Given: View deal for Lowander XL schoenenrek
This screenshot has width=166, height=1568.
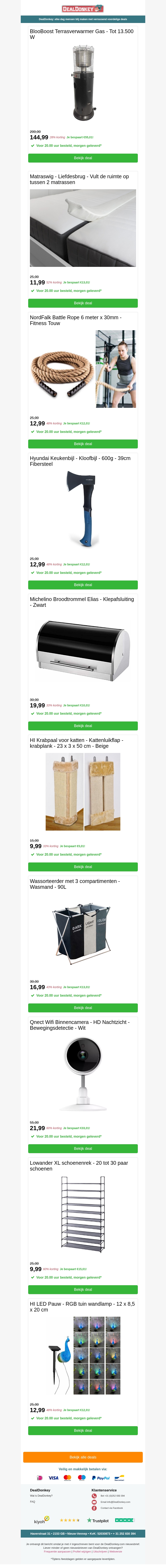Looking at the screenshot, I should [83, 1289].
